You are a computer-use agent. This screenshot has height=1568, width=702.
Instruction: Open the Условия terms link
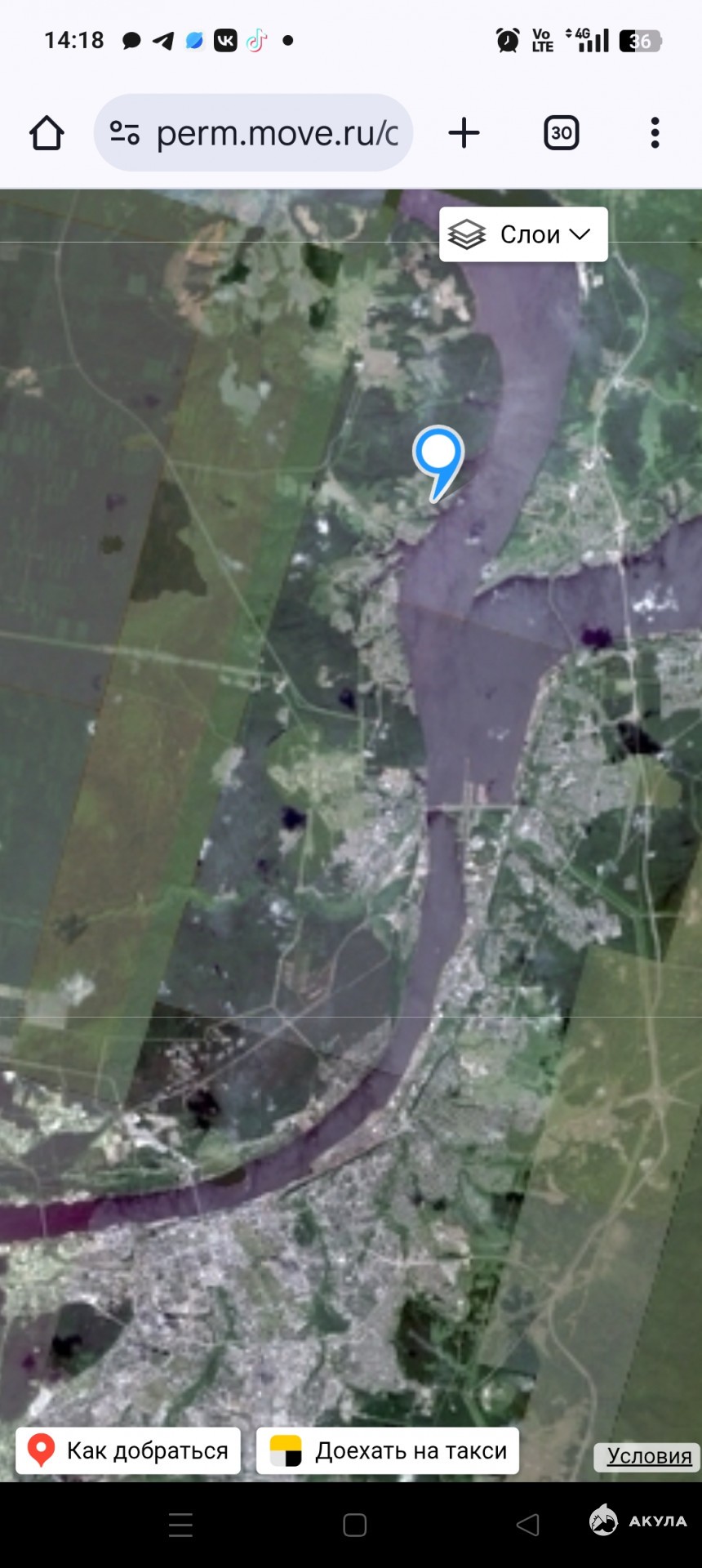(x=649, y=1456)
